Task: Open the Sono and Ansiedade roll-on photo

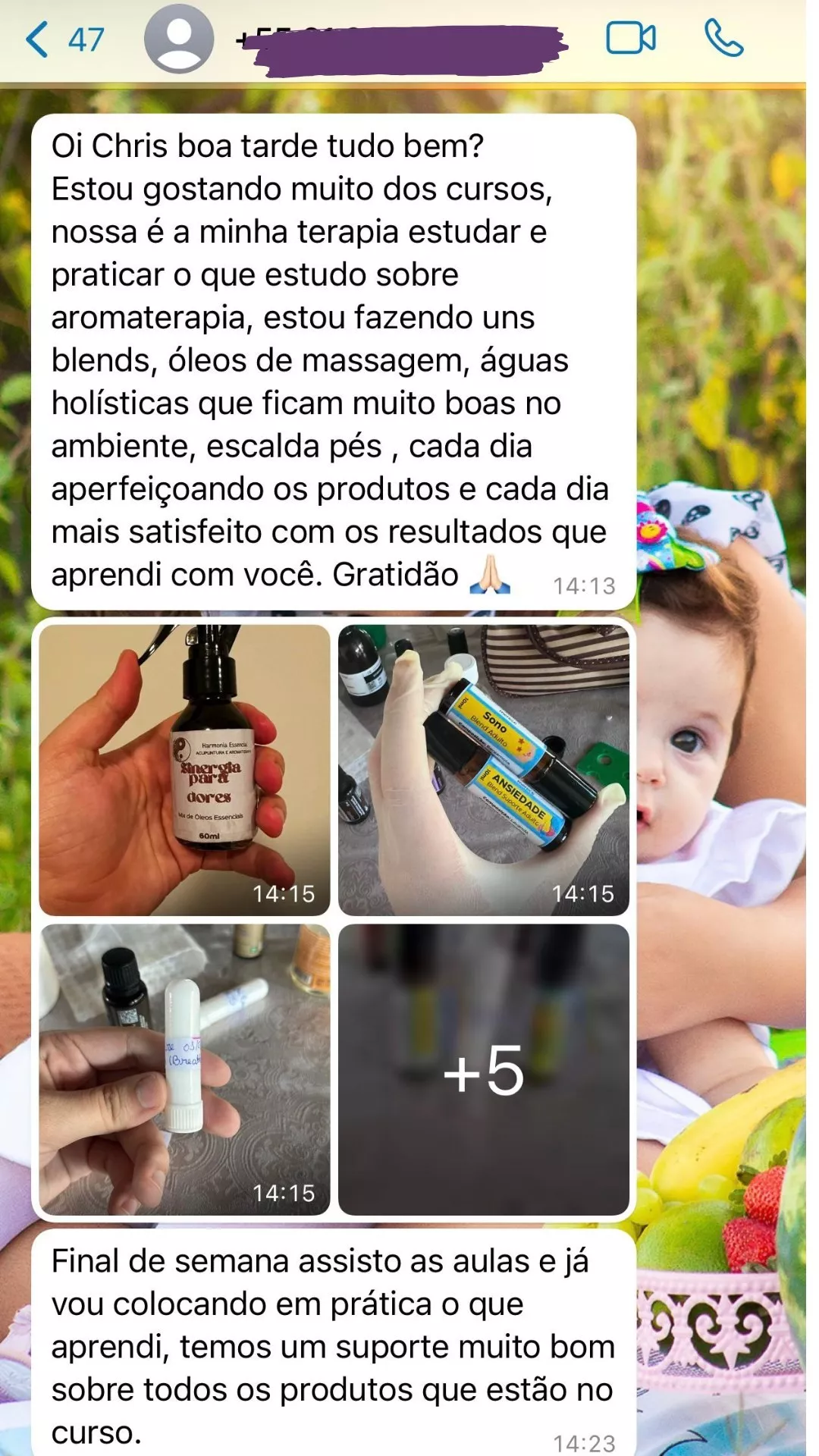Action: (x=484, y=769)
